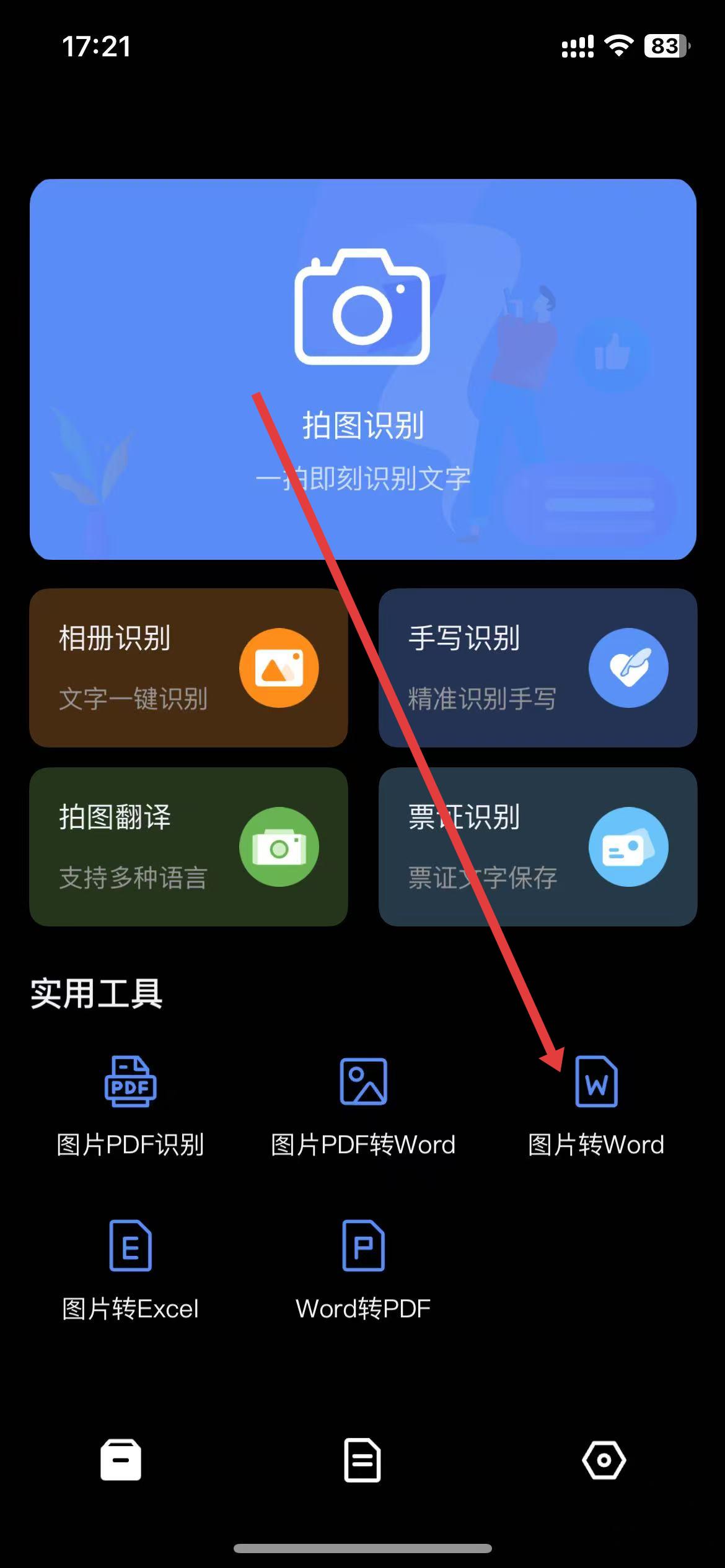Open 手写识别 handwriting recognition
Viewport: 725px width, 1568px height.
pyautogui.click(x=537, y=668)
